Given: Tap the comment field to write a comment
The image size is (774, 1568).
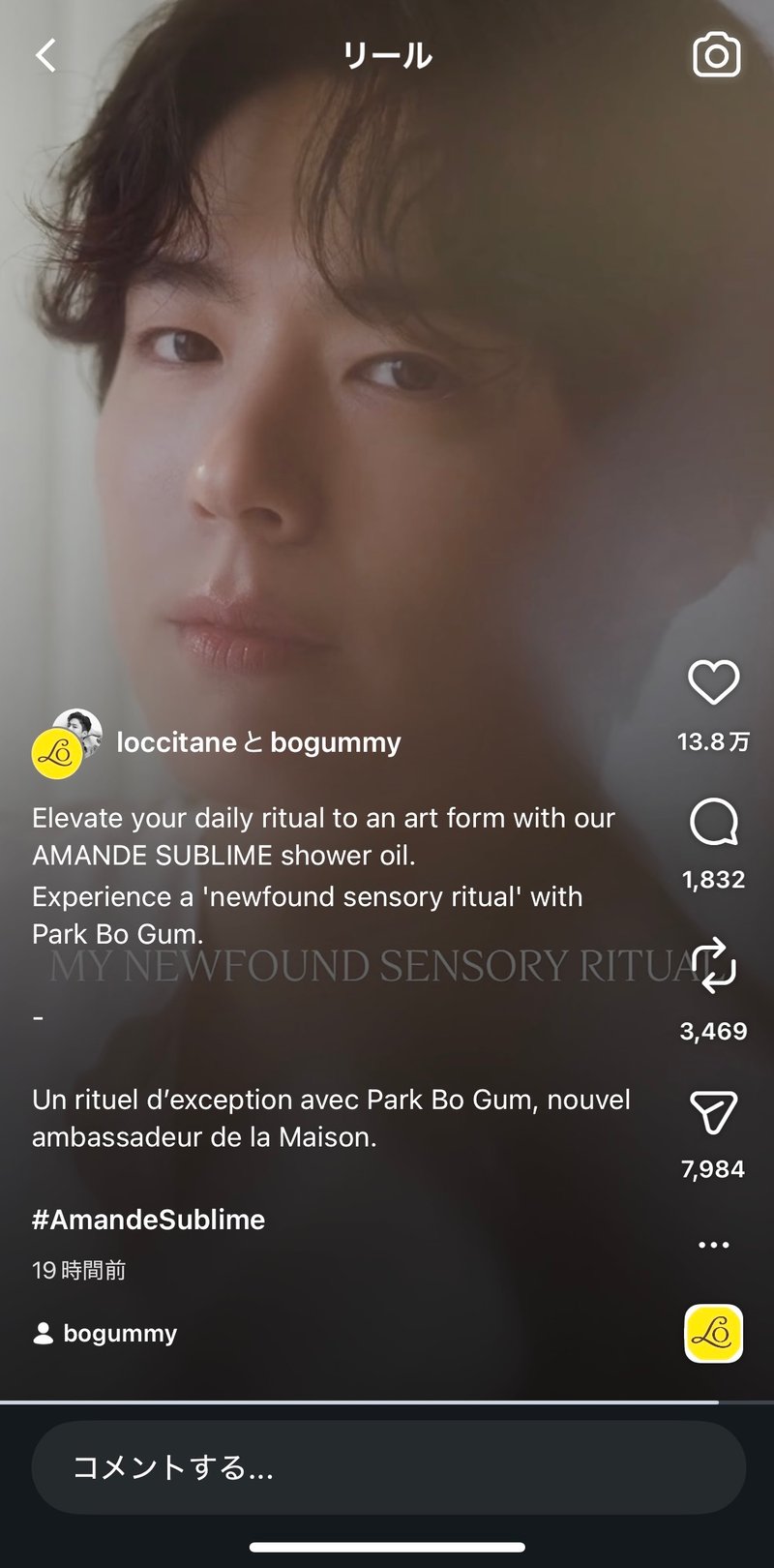Looking at the screenshot, I should [387, 1467].
